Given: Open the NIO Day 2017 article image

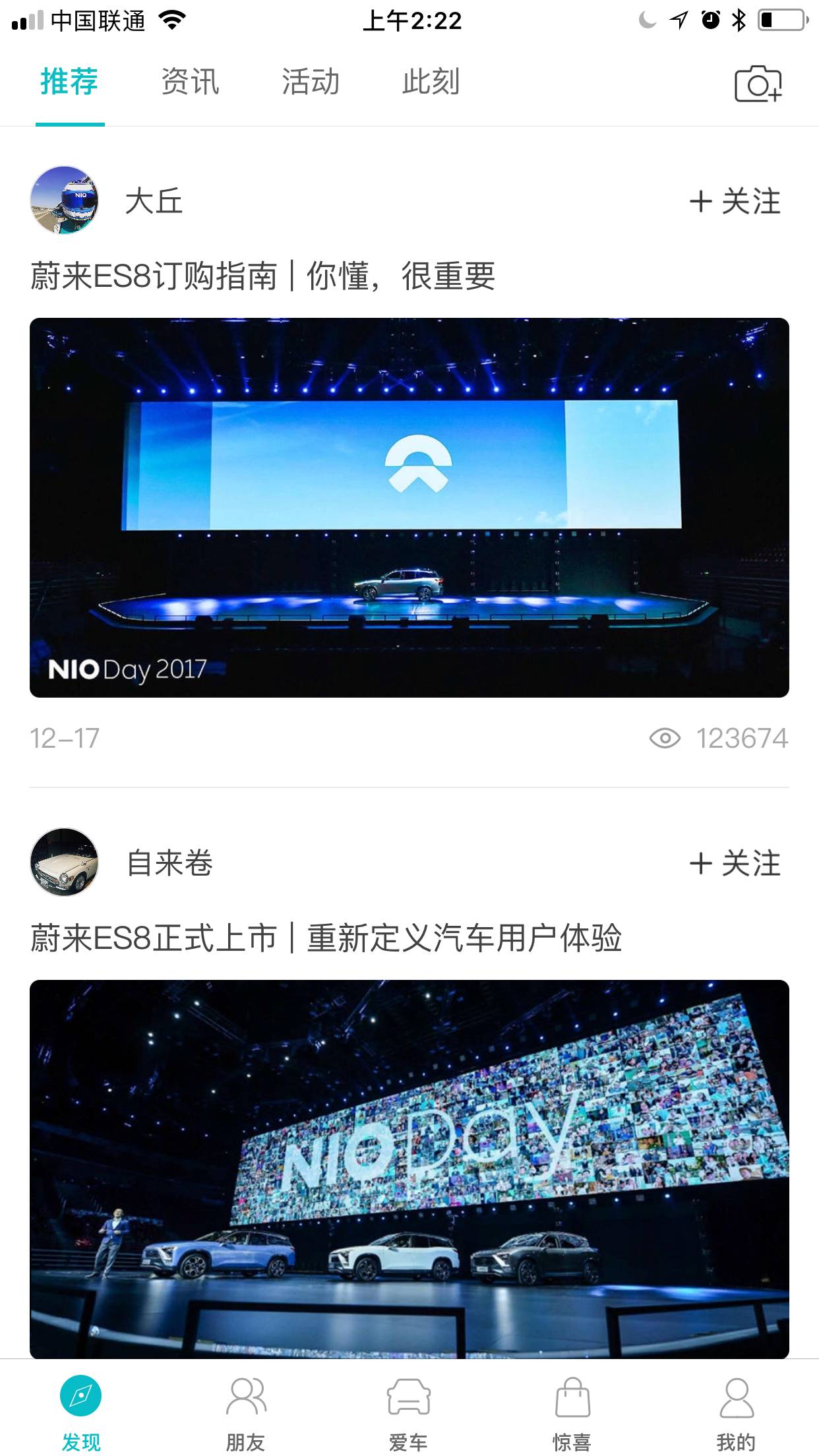Looking at the screenshot, I should click(409, 508).
